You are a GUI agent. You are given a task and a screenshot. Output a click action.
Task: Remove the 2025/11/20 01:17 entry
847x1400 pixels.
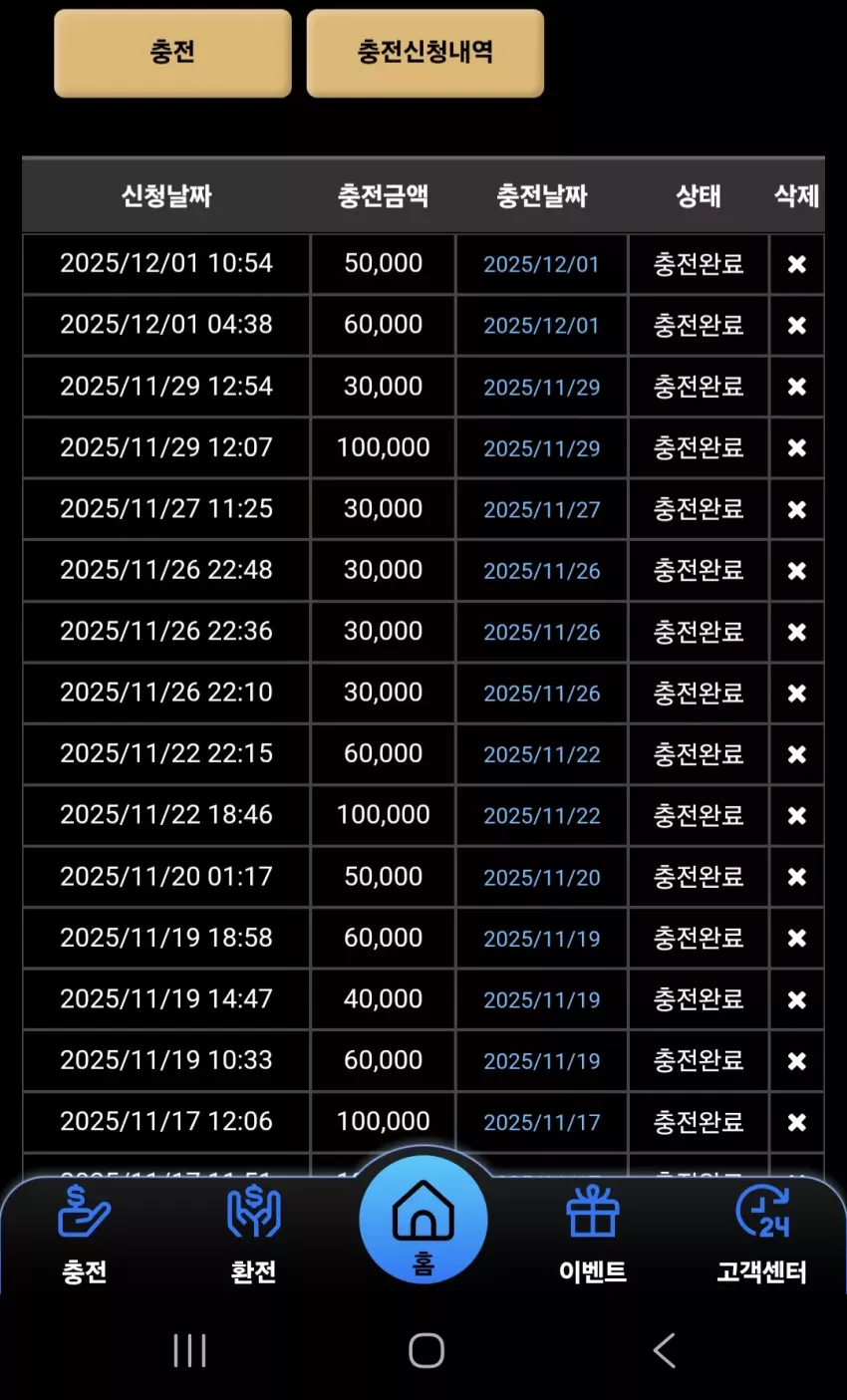tap(797, 878)
